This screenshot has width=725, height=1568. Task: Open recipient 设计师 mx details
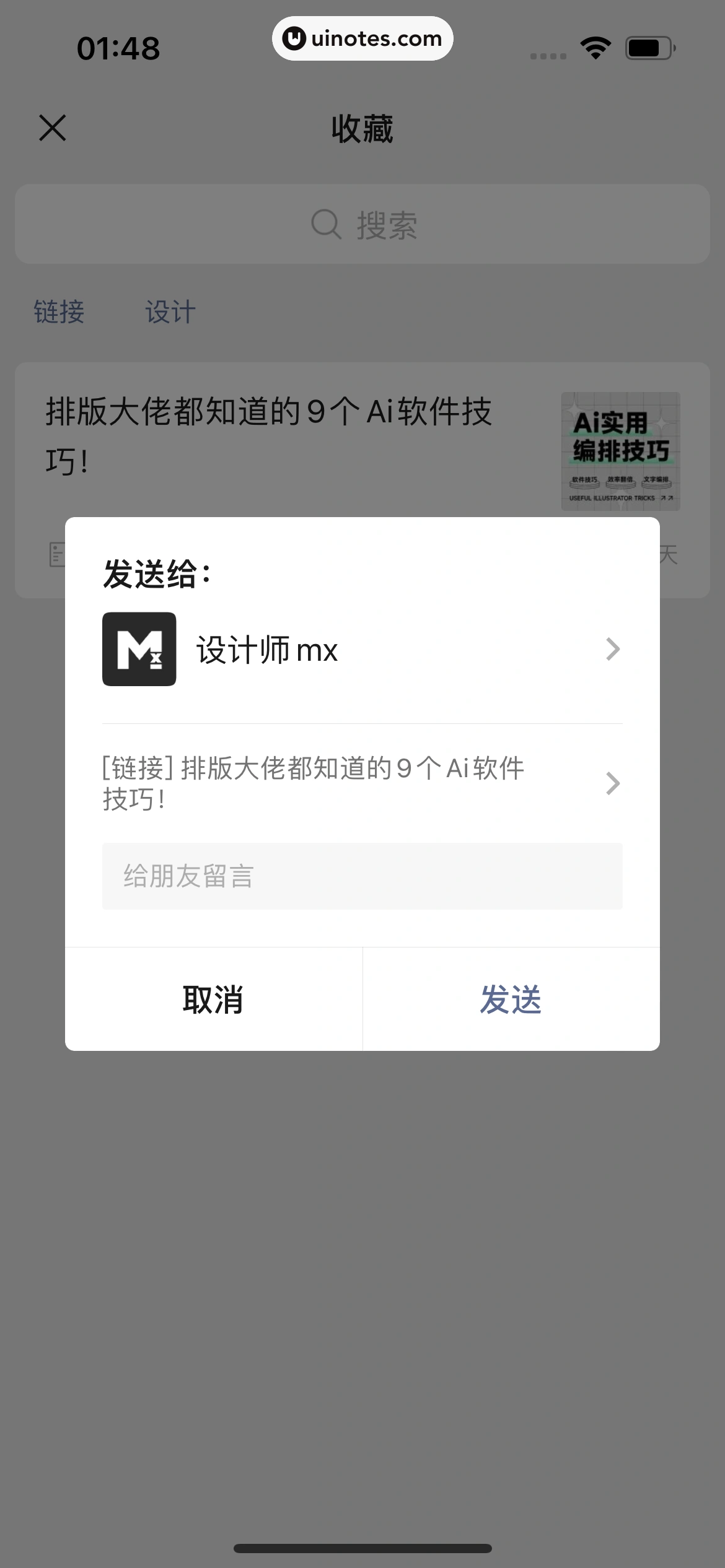tap(362, 650)
